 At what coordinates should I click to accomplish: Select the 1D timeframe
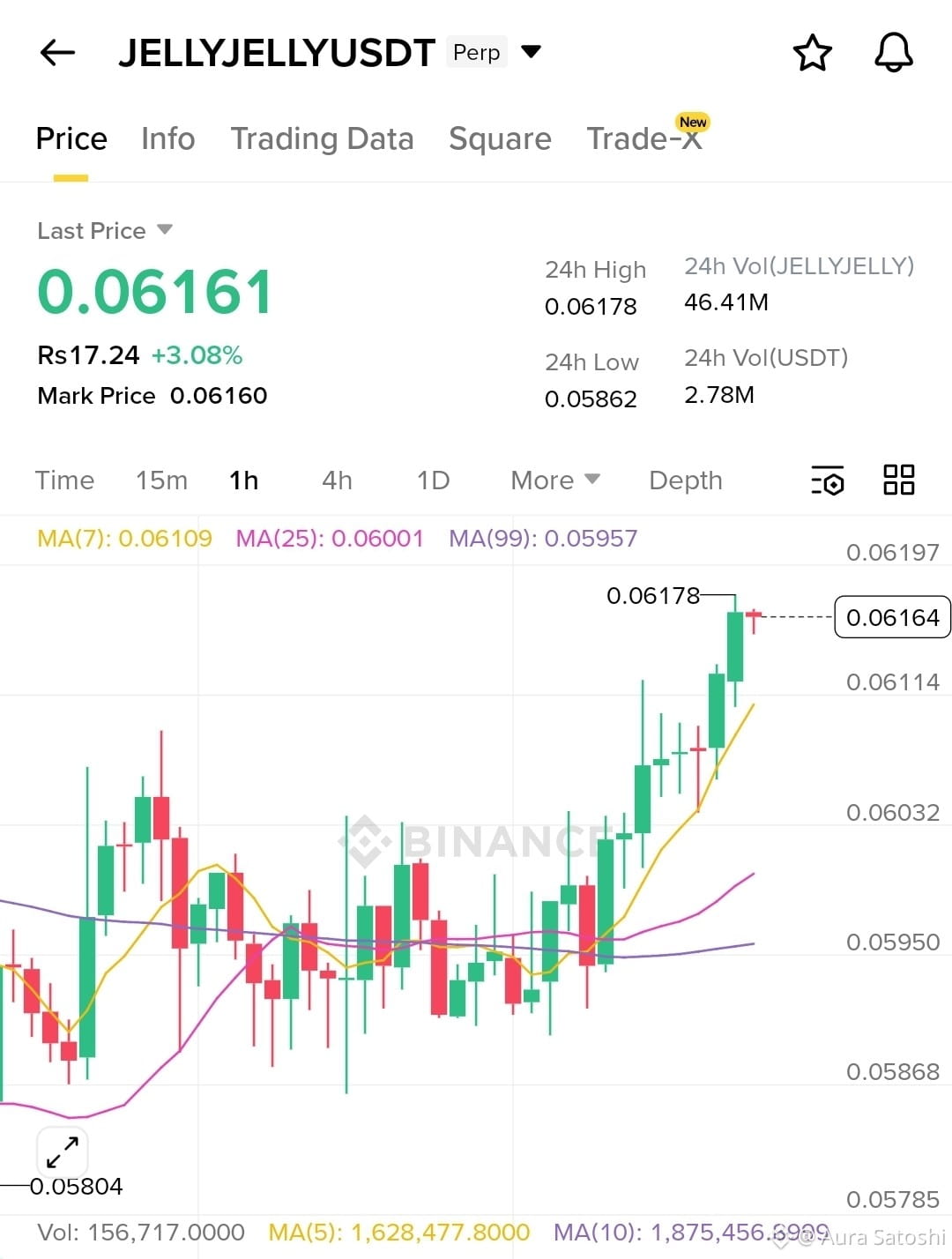coord(433,481)
